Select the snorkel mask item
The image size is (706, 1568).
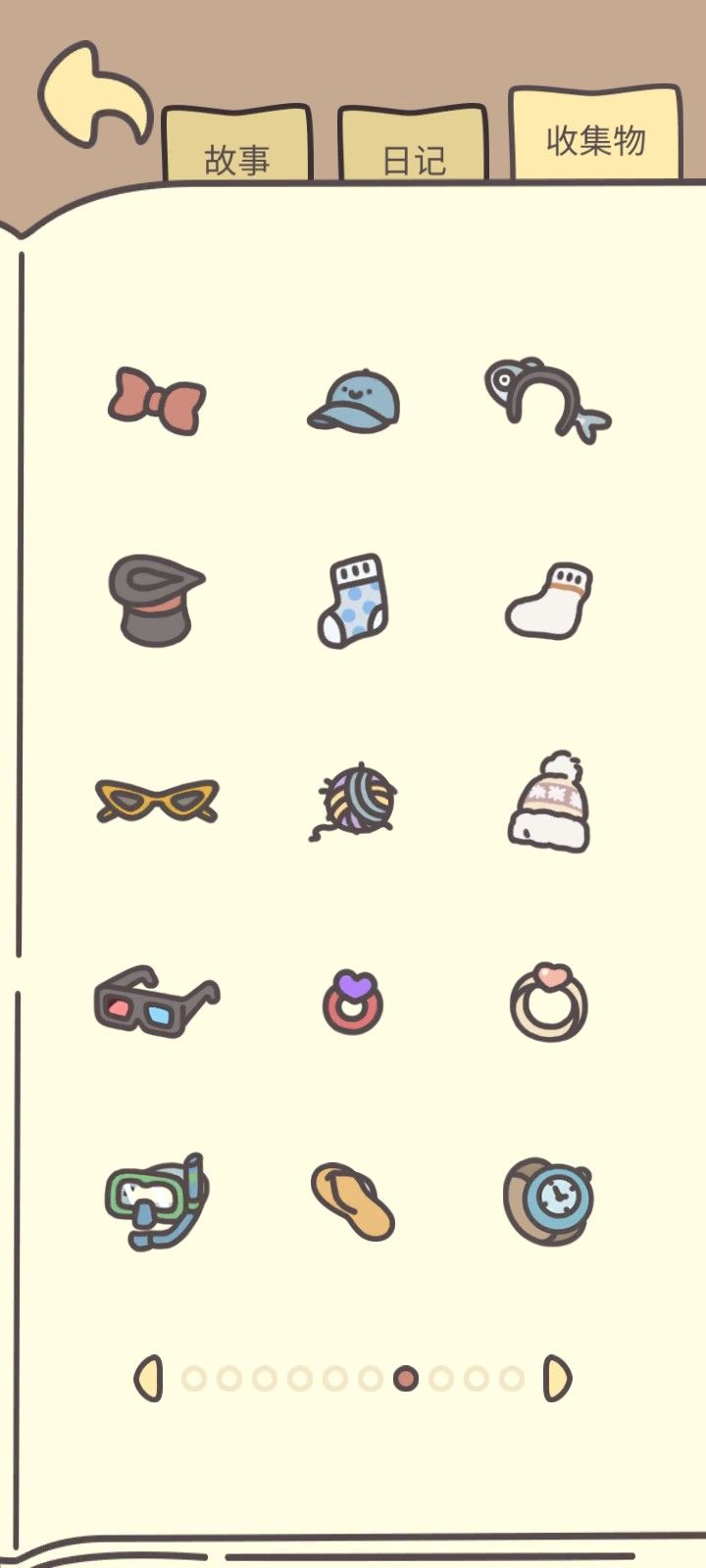pyautogui.click(x=157, y=1200)
